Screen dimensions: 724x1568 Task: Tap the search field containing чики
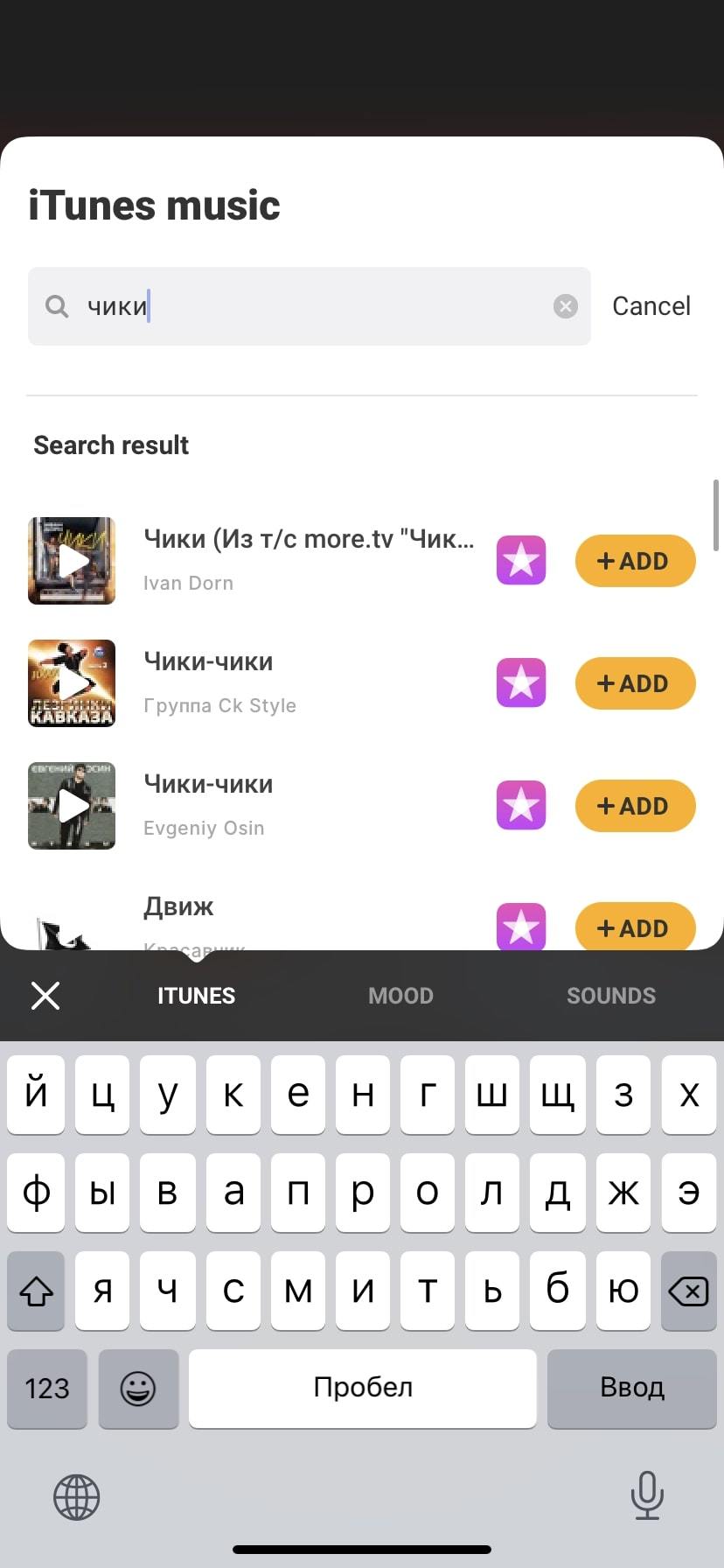point(306,306)
